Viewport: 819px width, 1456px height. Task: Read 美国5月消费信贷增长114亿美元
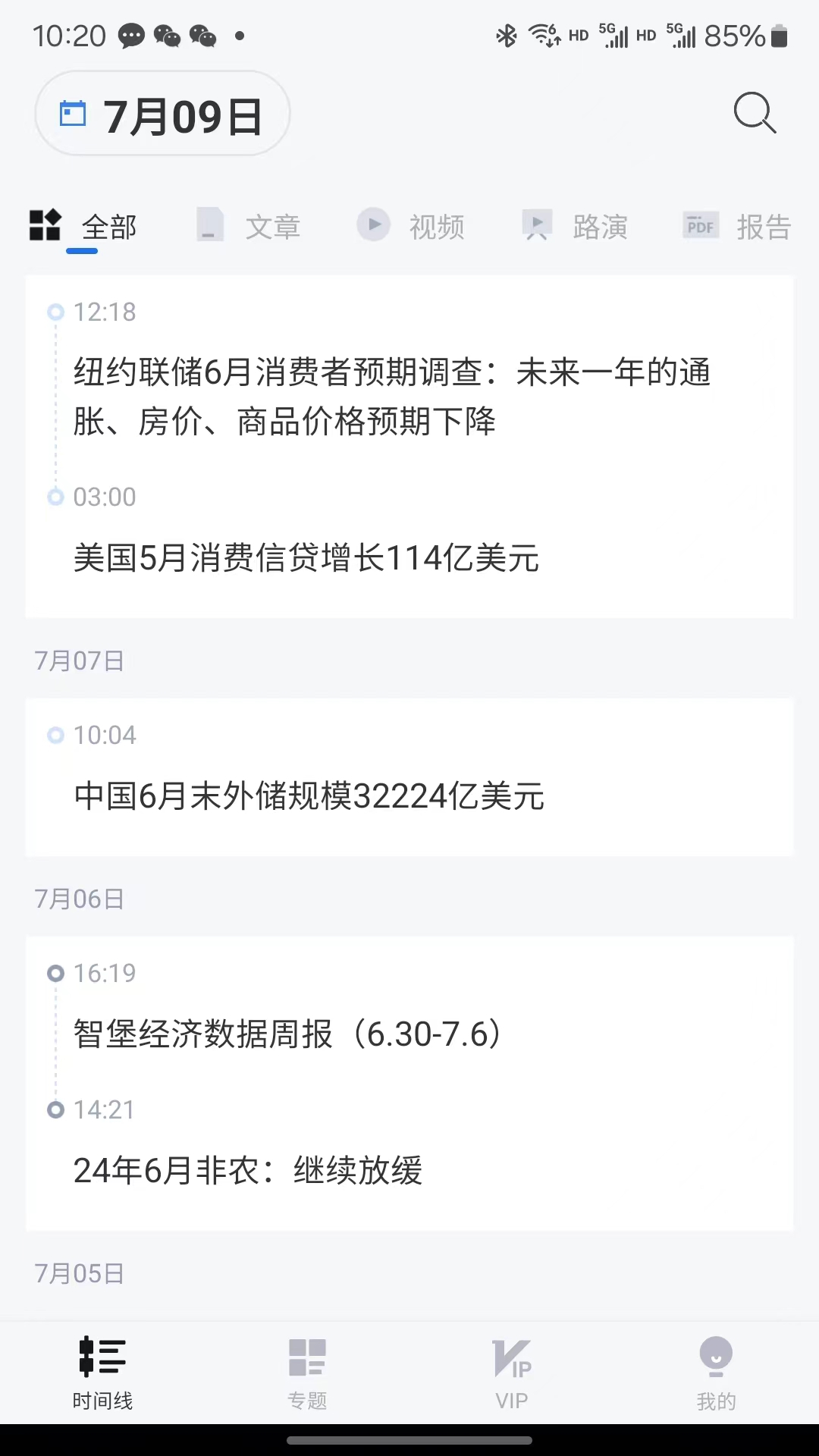coord(306,558)
